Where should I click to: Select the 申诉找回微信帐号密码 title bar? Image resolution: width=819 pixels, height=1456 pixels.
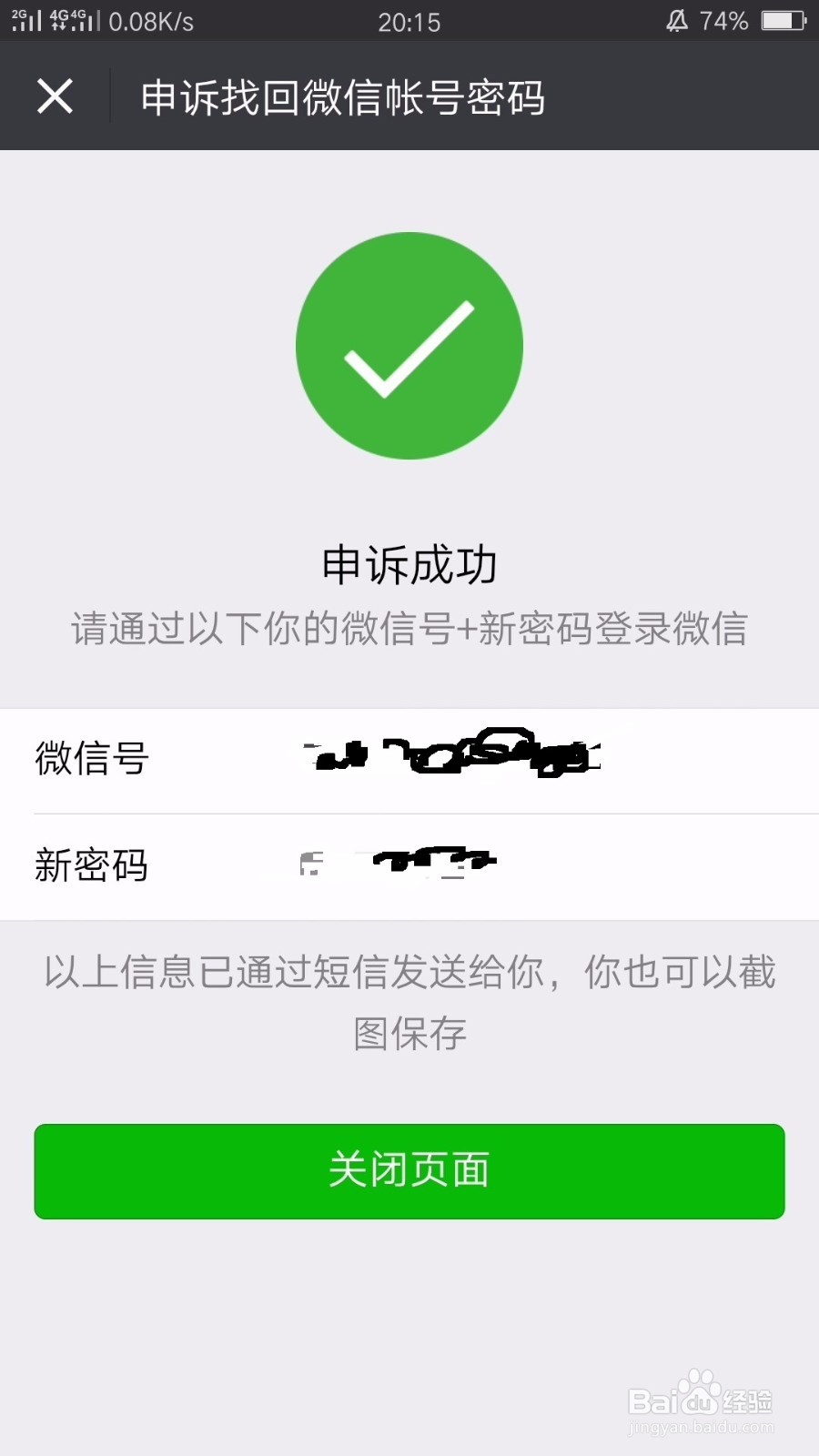pos(341,97)
